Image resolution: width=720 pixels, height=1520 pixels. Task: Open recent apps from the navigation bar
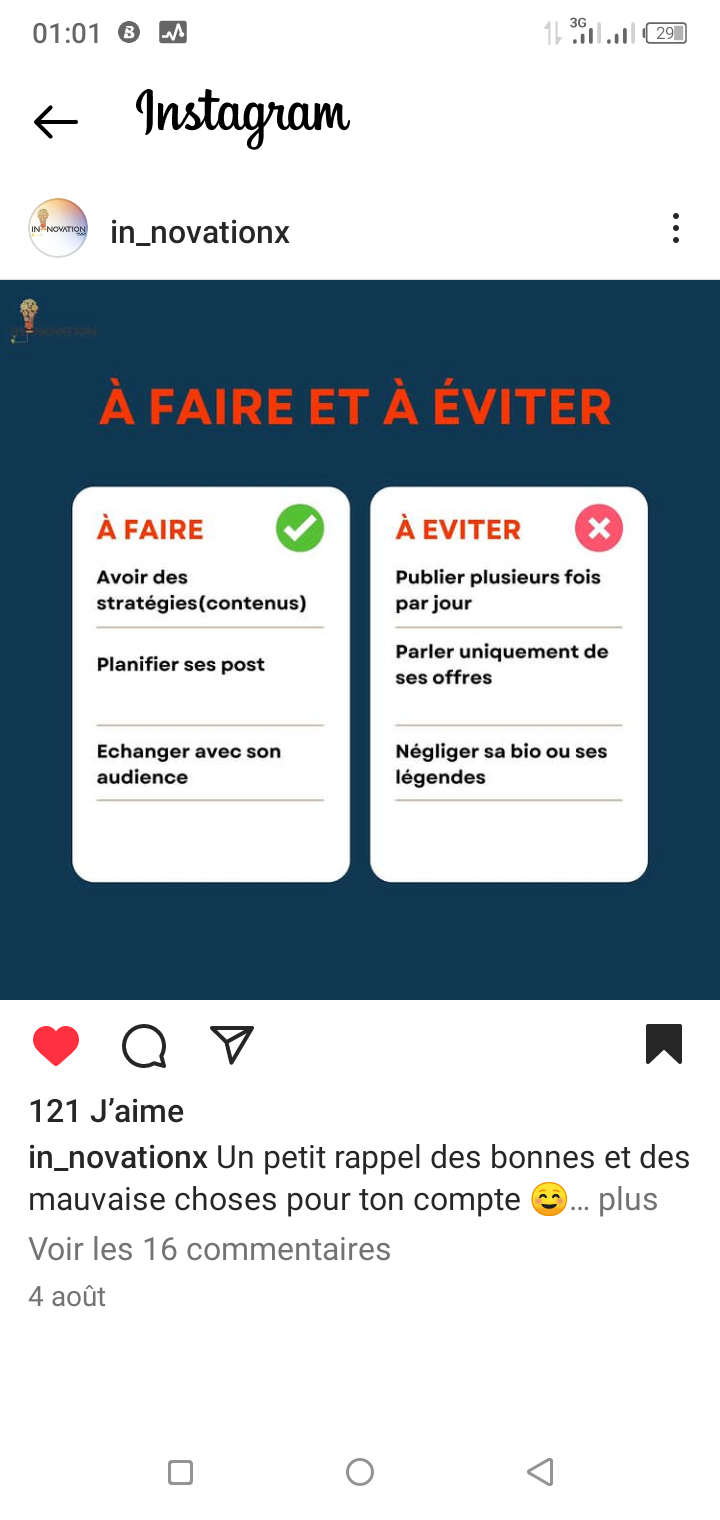point(181,1472)
